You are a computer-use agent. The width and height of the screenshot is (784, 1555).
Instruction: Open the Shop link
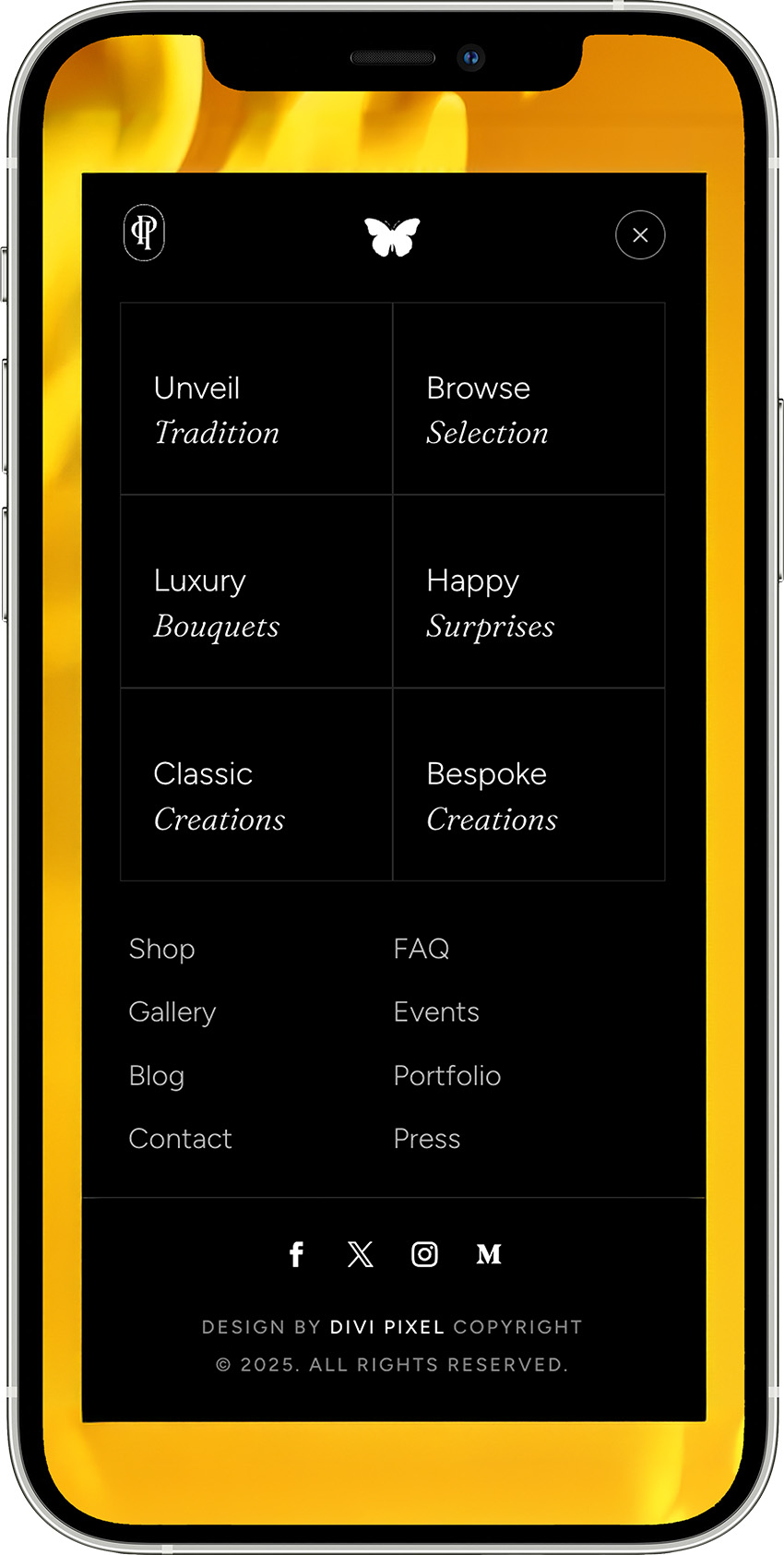pyautogui.click(x=162, y=949)
